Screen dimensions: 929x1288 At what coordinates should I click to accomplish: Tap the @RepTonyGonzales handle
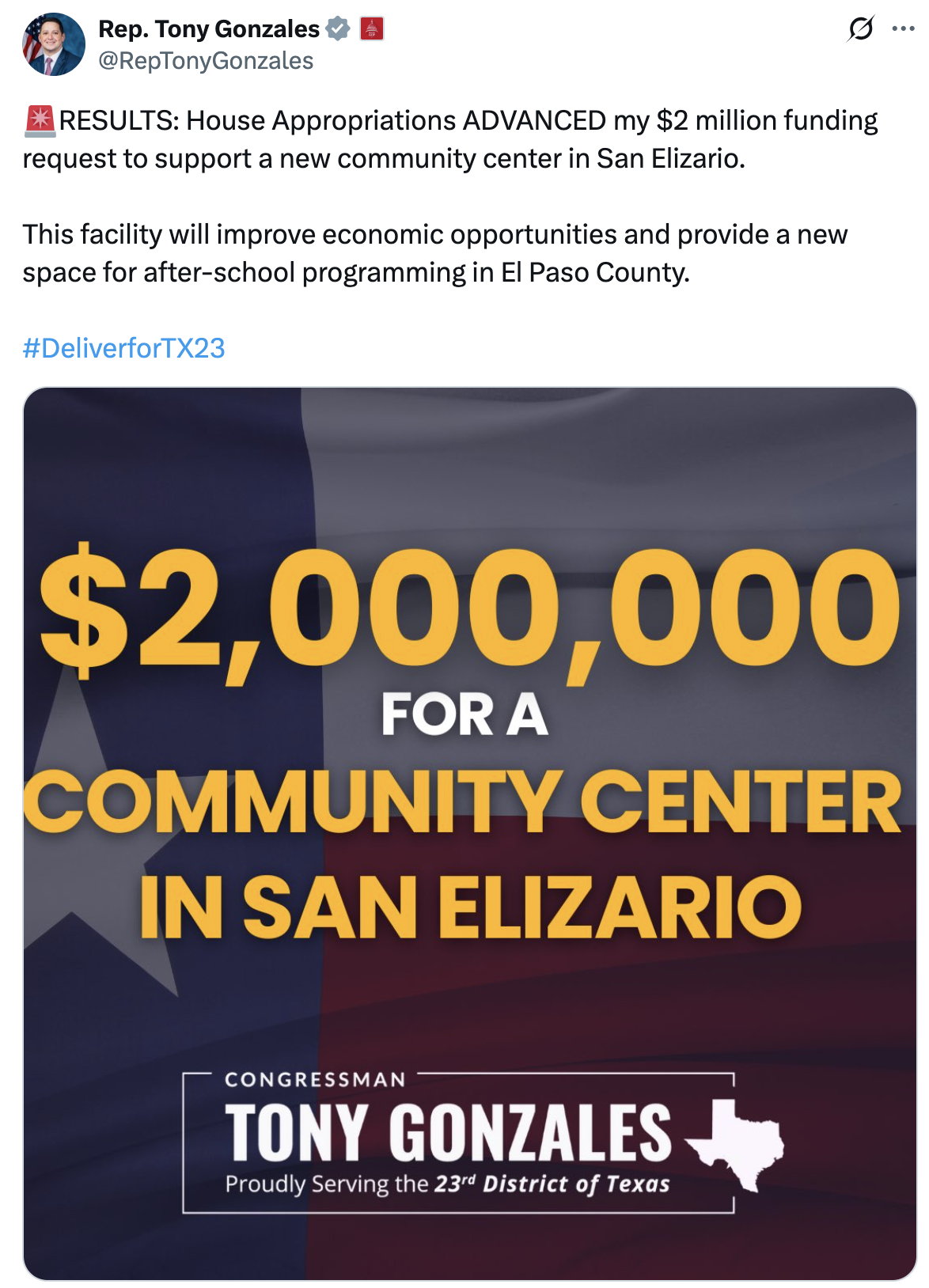tap(206, 61)
